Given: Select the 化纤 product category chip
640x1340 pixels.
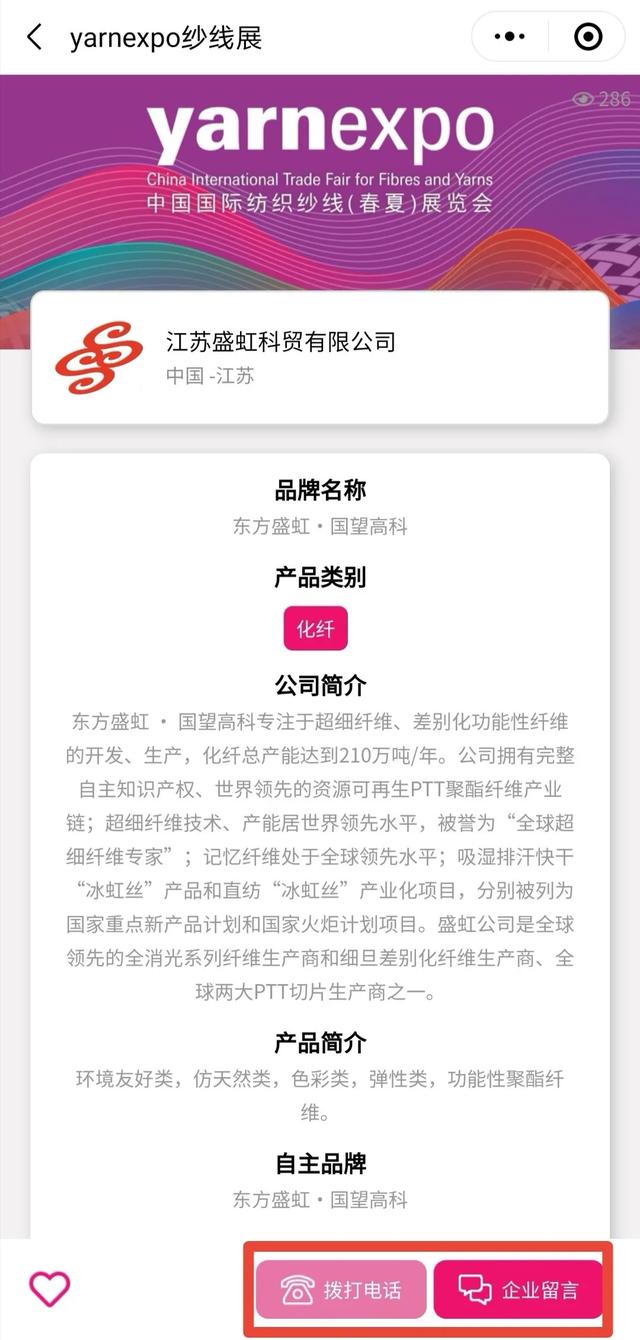Looking at the screenshot, I should 315,629.
